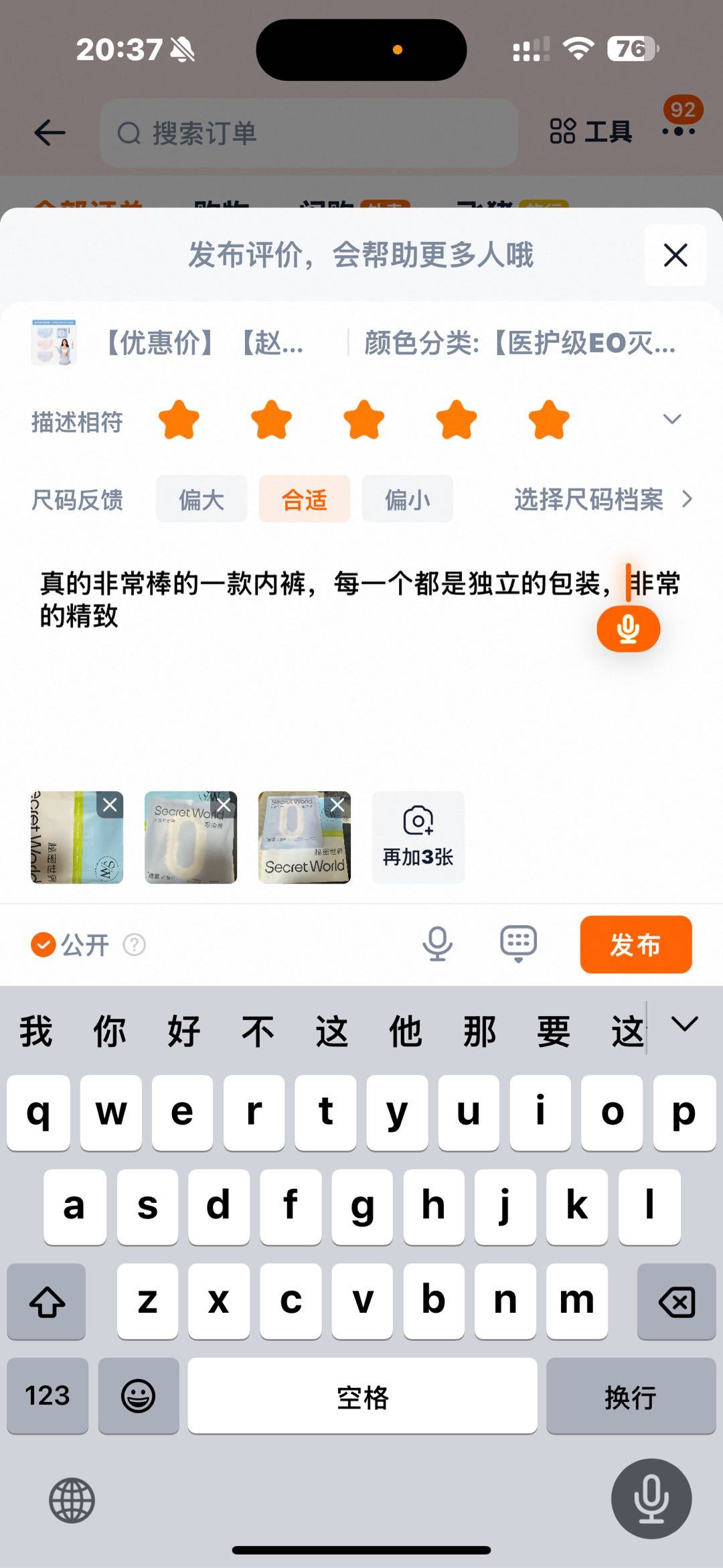
Task: Tap the orange floating microphone button
Action: click(628, 629)
